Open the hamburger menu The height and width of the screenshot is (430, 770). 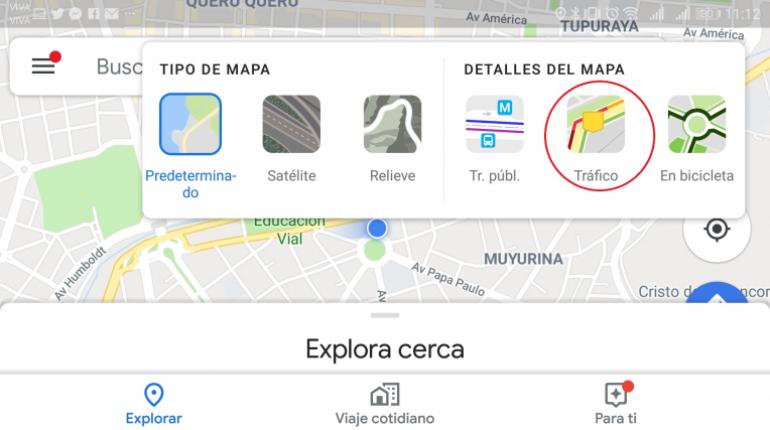click(43, 66)
